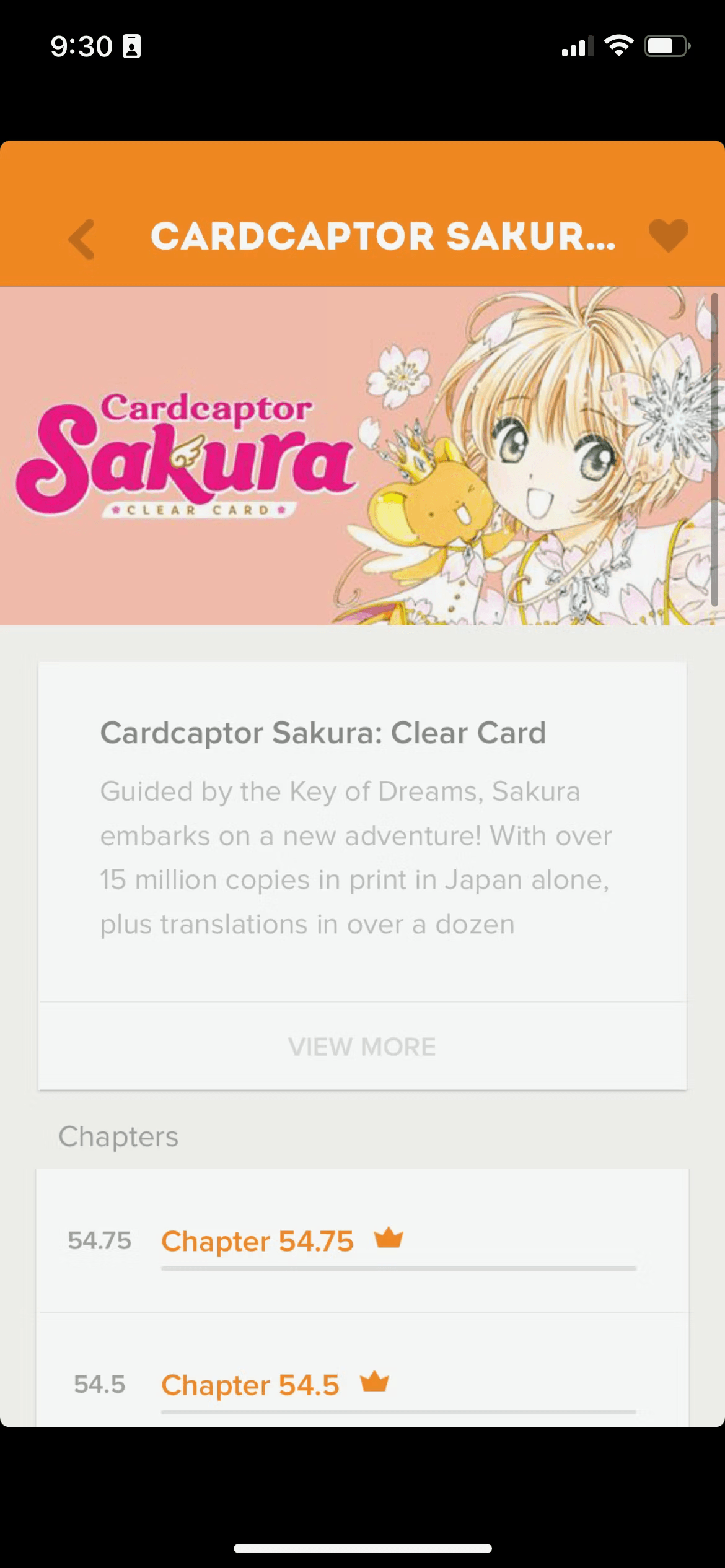Favorite this series with the heart

click(668, 235)
